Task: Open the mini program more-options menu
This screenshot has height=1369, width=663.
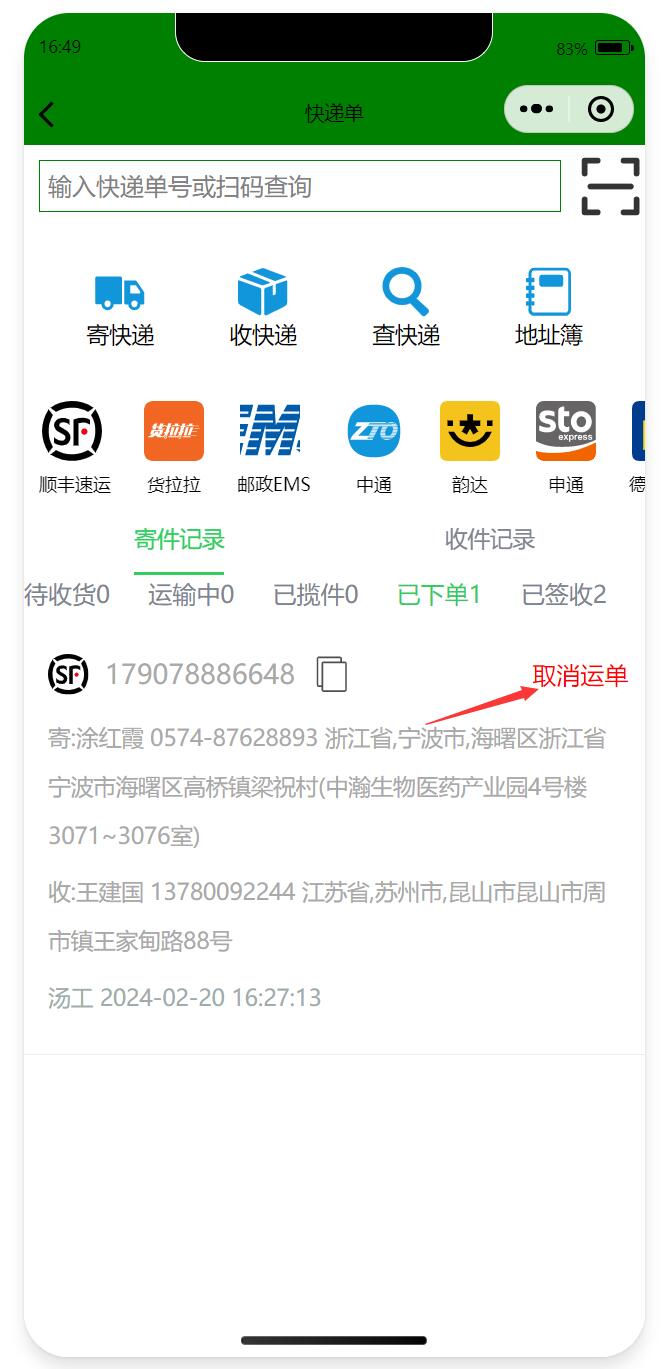Action: pos(537,109)
